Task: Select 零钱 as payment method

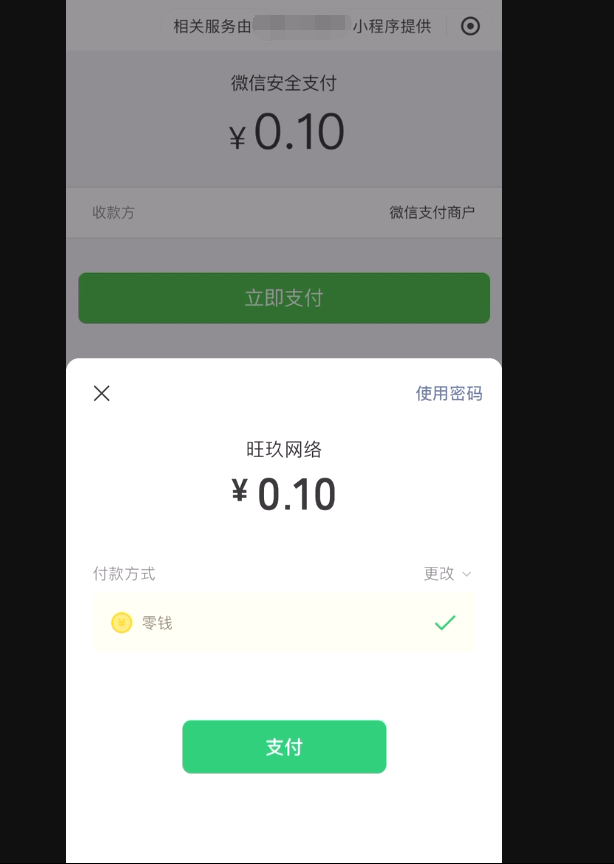Action: 284,623
